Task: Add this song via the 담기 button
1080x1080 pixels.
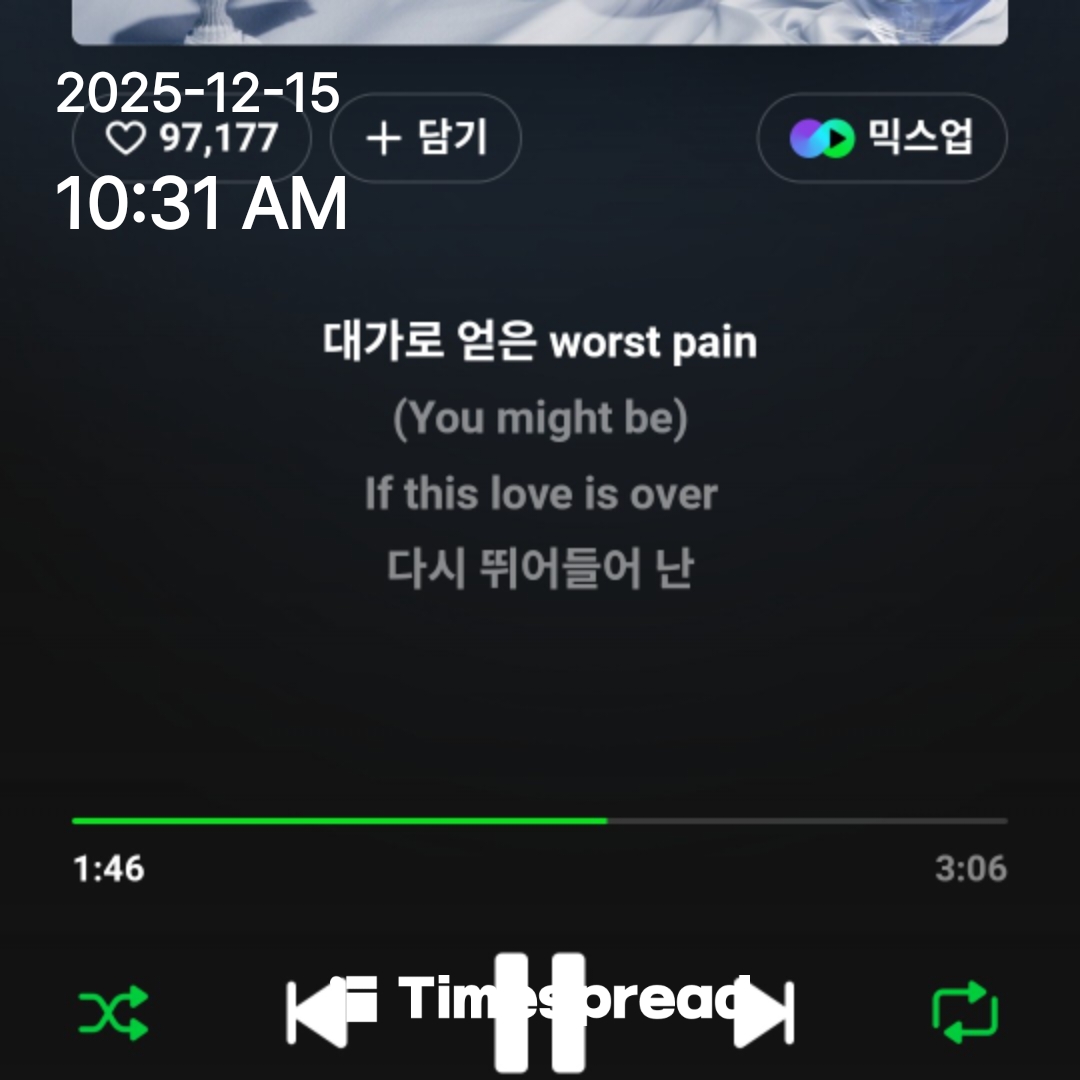Action: [425, 138]
